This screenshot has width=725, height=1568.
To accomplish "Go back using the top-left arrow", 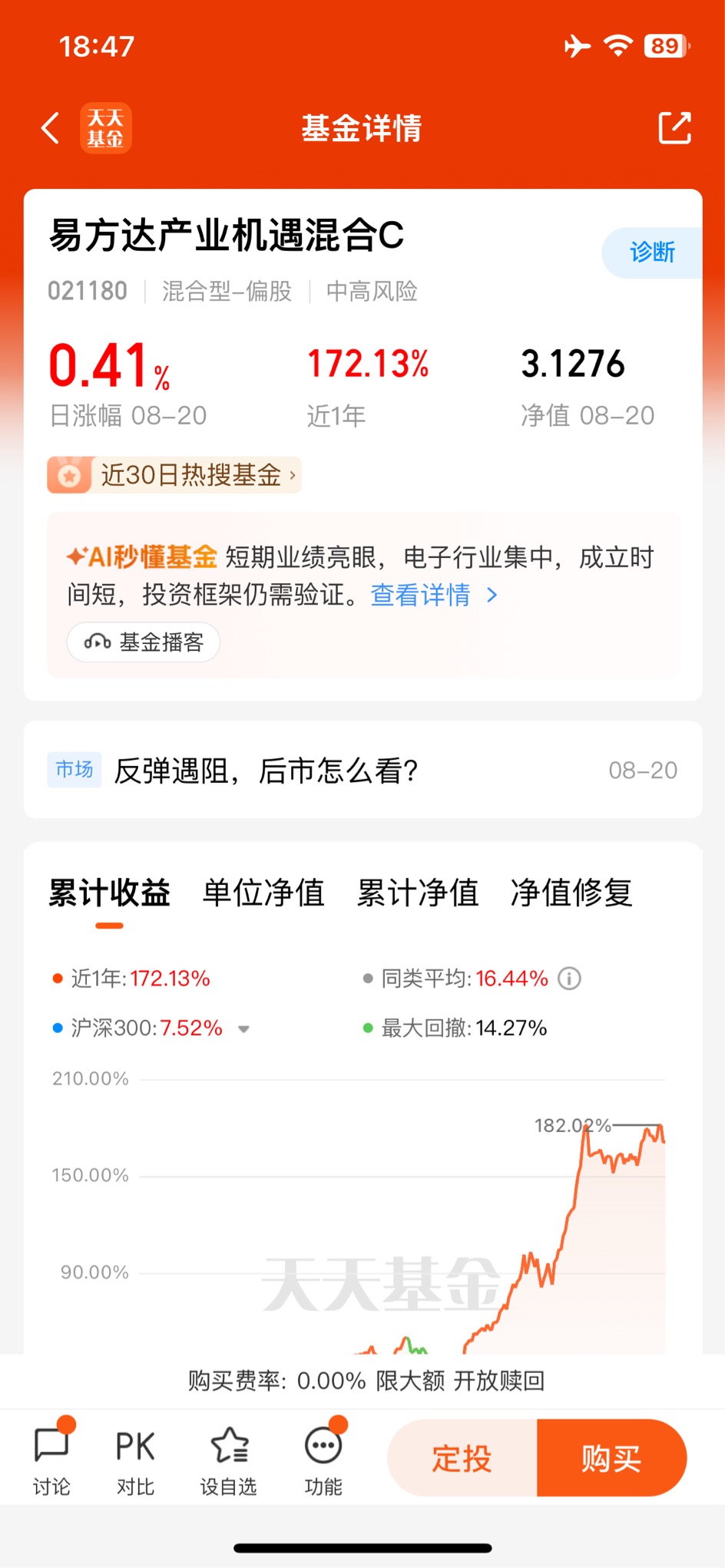I will pos(51,128).
